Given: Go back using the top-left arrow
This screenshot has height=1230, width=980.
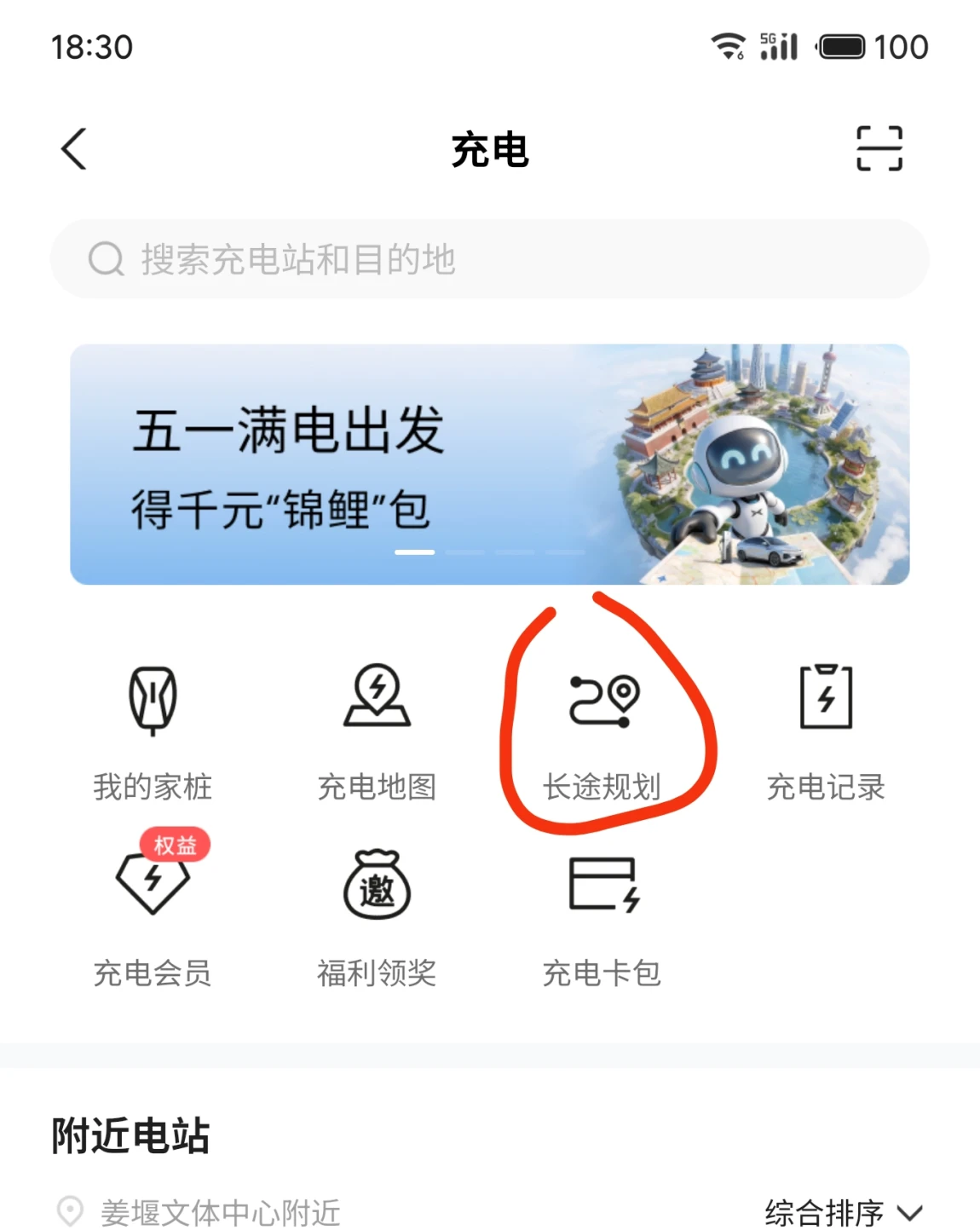Looking at the screenshot, I should click(x=74, y=149).
